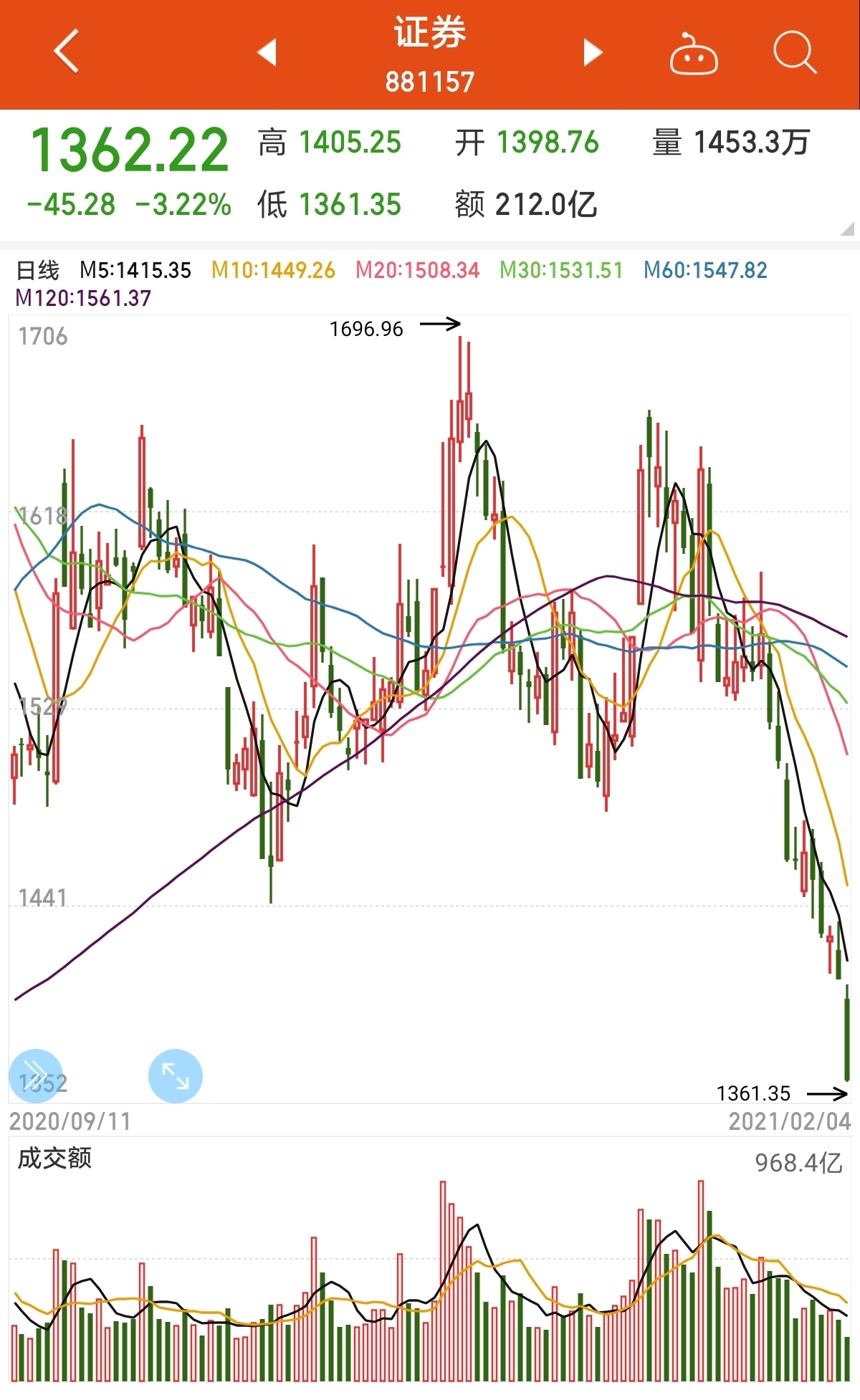860x1400 pixels.
Task: Tap the blue double-arrow chart button
Action: point(36,1076)
